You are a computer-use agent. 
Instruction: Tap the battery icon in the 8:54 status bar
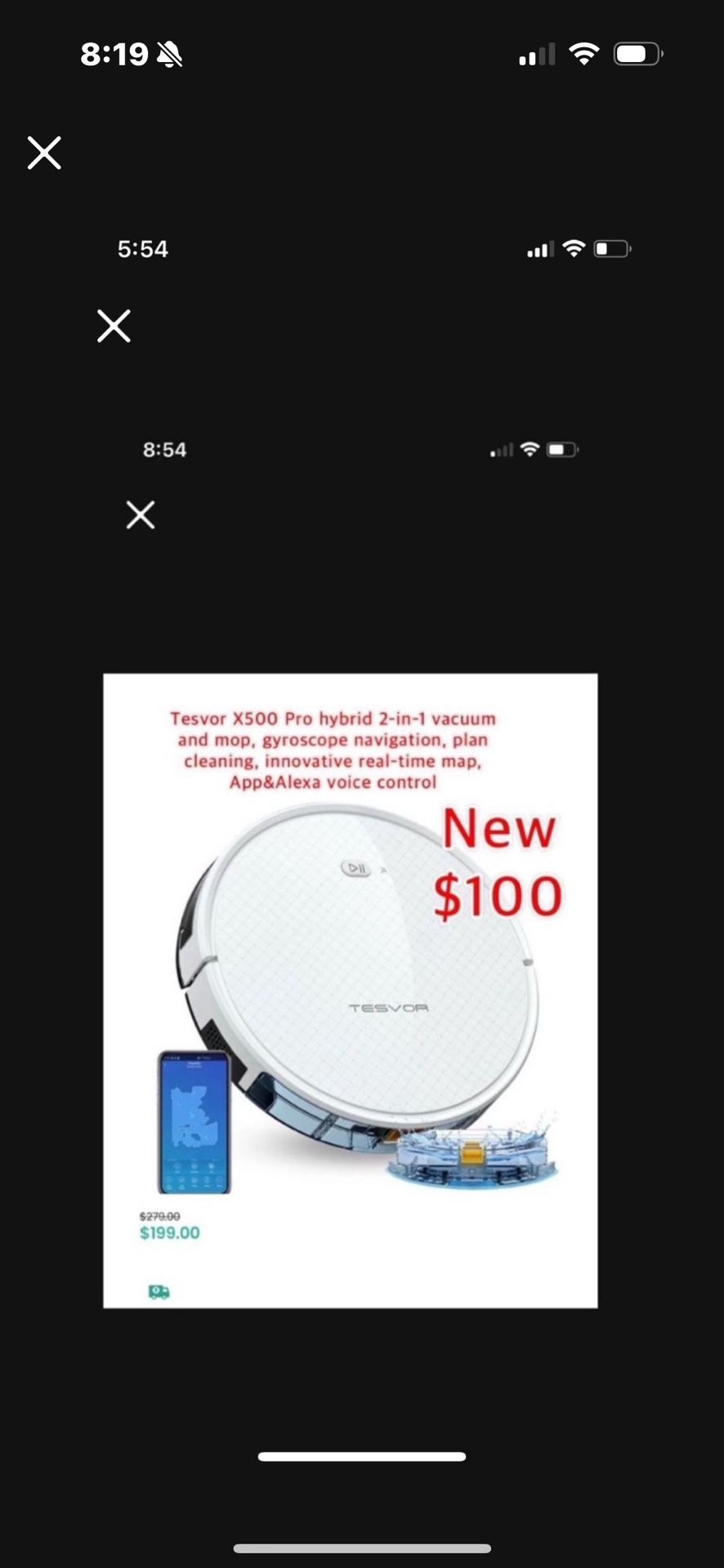point(560,448)
